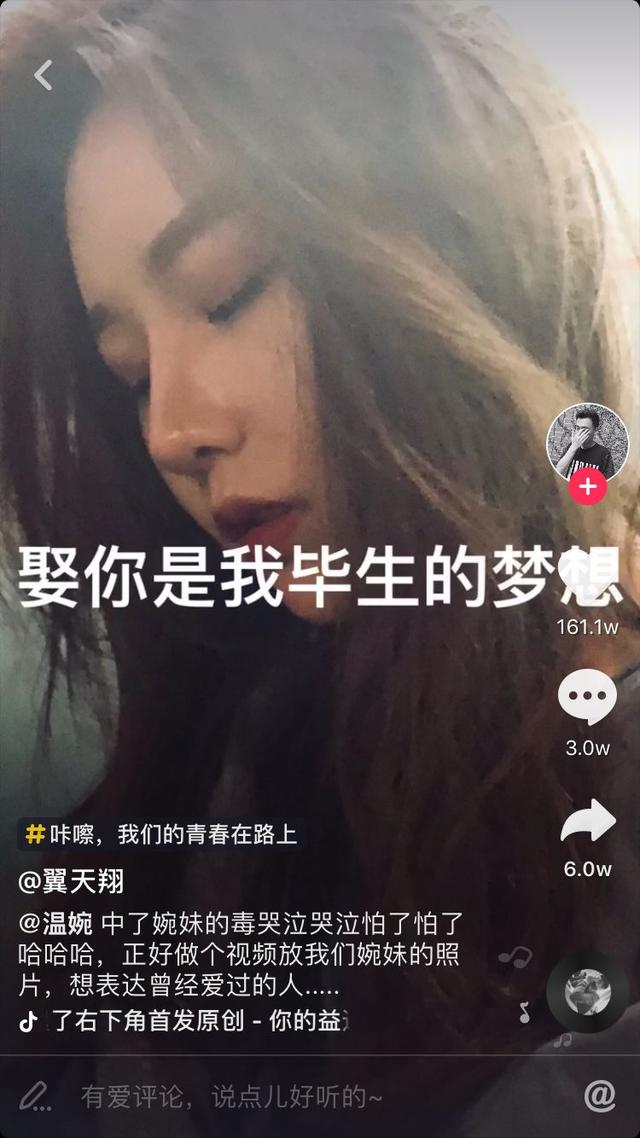The height and width of the screenshot is (1138, 640).
Task: Mention someone using the @ icon
Action: click(600, 1096)
